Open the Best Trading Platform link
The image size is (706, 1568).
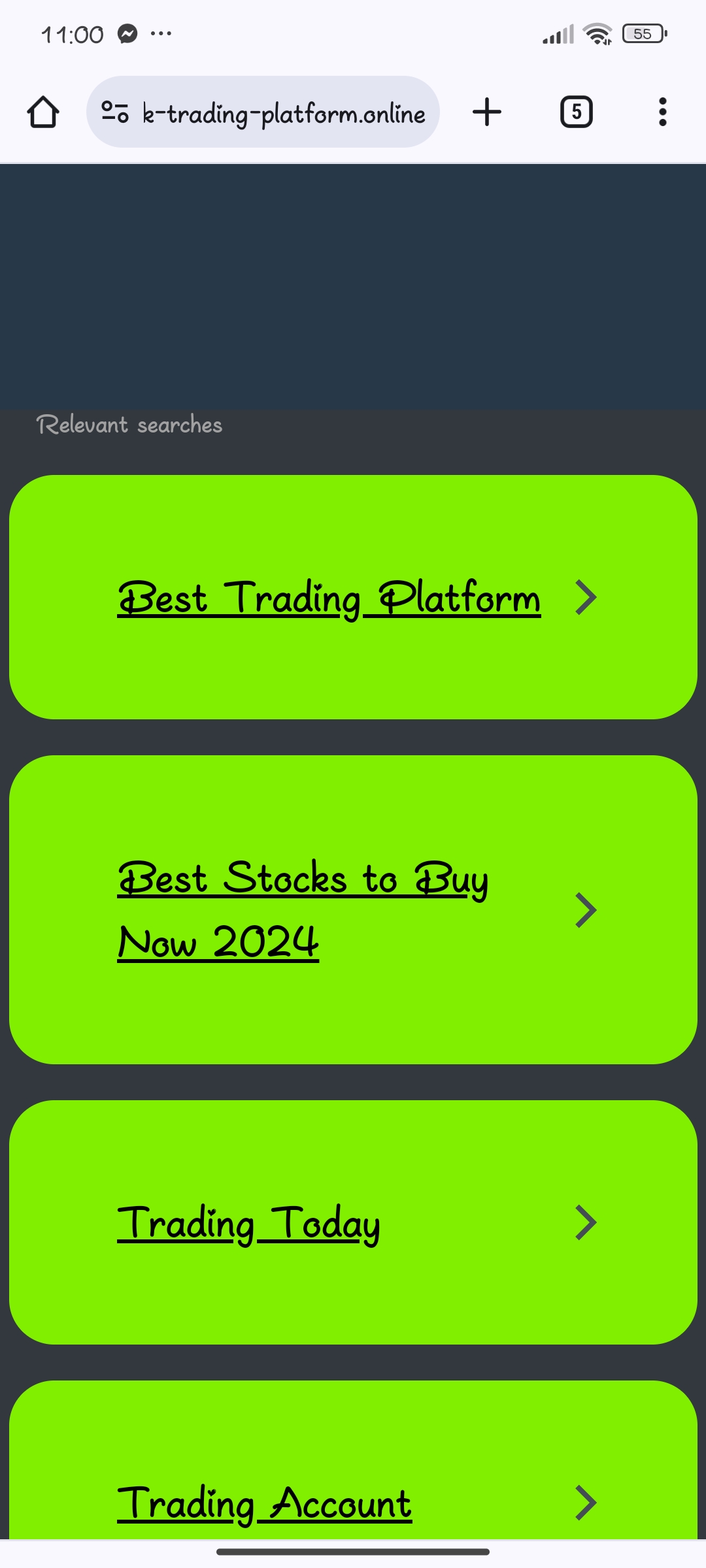pyautogui.click(x=353, y=597)
